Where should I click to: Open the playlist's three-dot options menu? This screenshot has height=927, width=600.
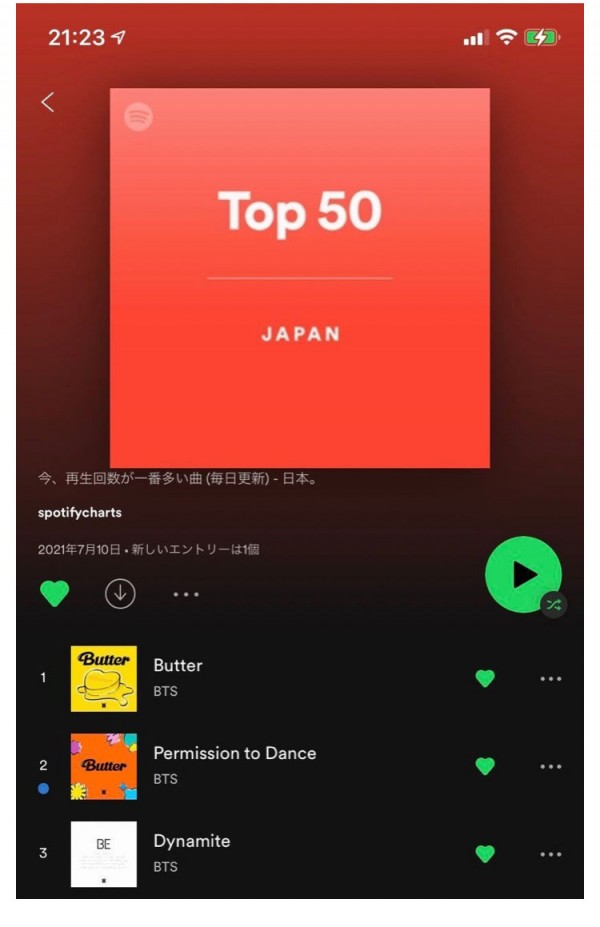click(186, 594)
